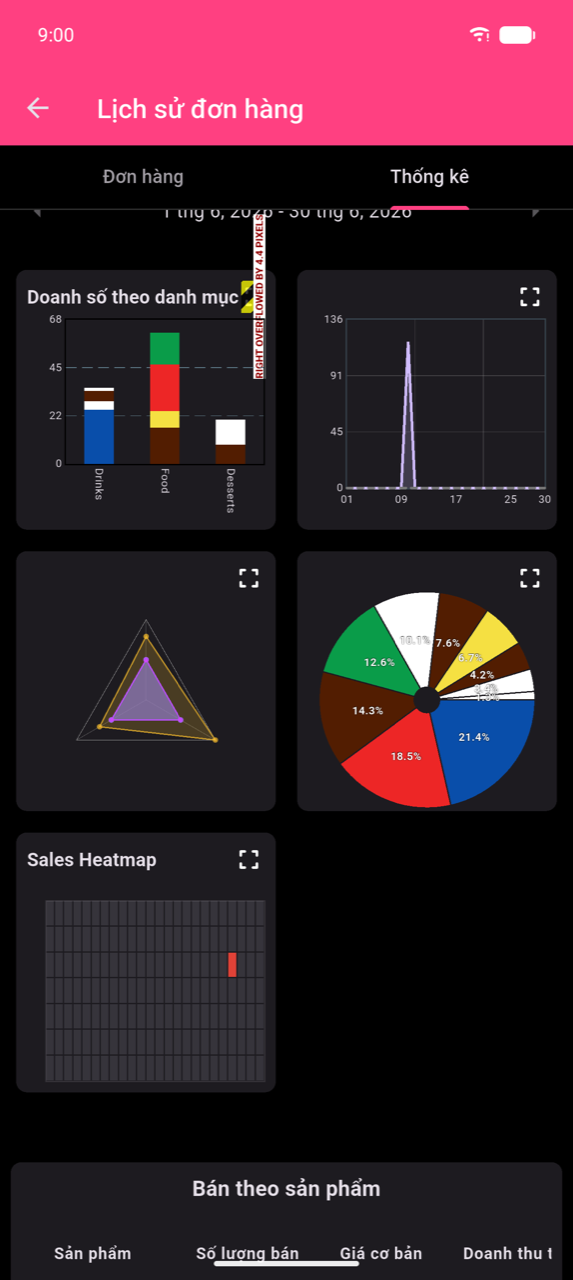This screenshot has height=1280, width=573.
Task: Expand the radar chart to fullscreen
Action: (x=249, y=577)
